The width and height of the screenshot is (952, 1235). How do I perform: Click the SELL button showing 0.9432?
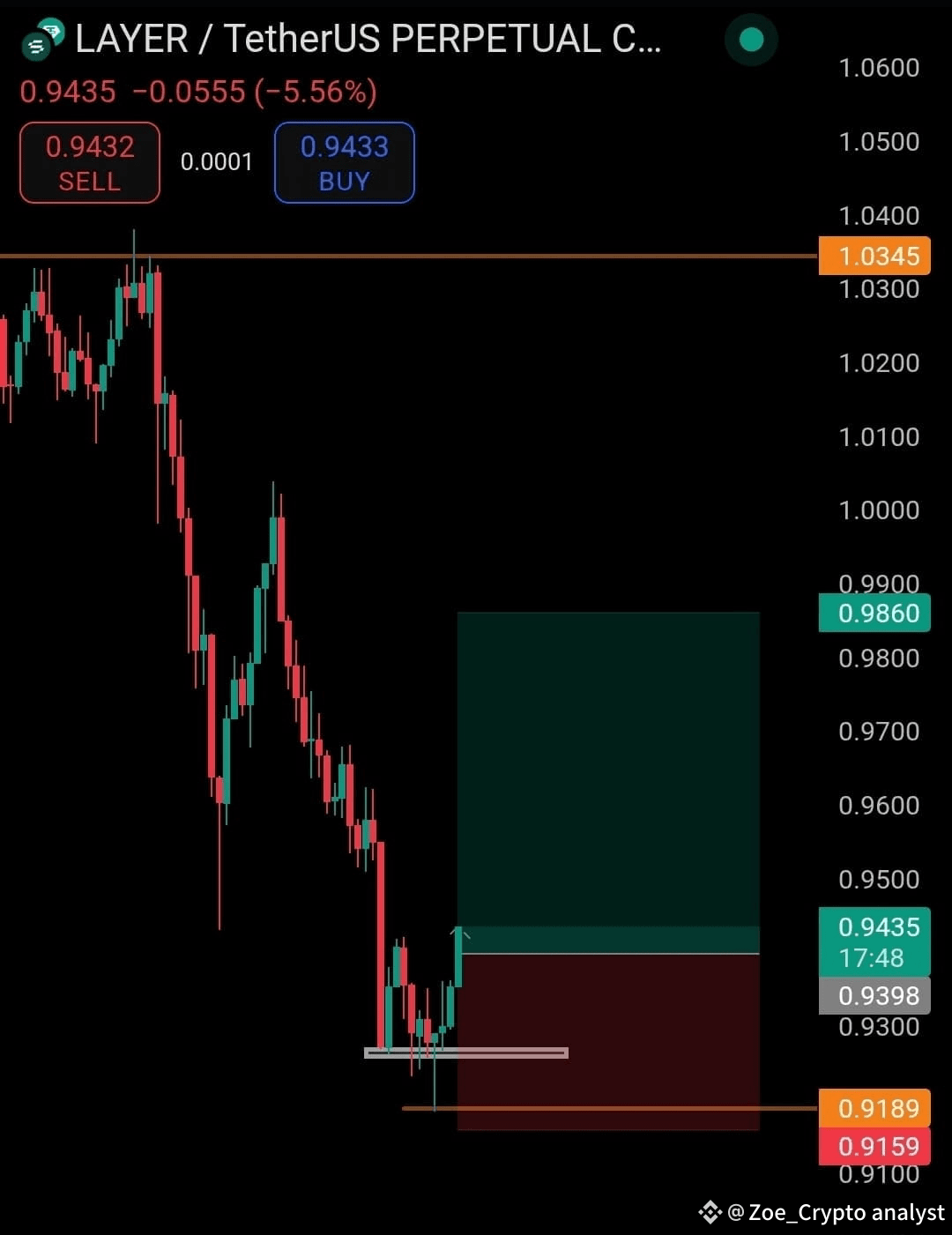click(89, 162)
